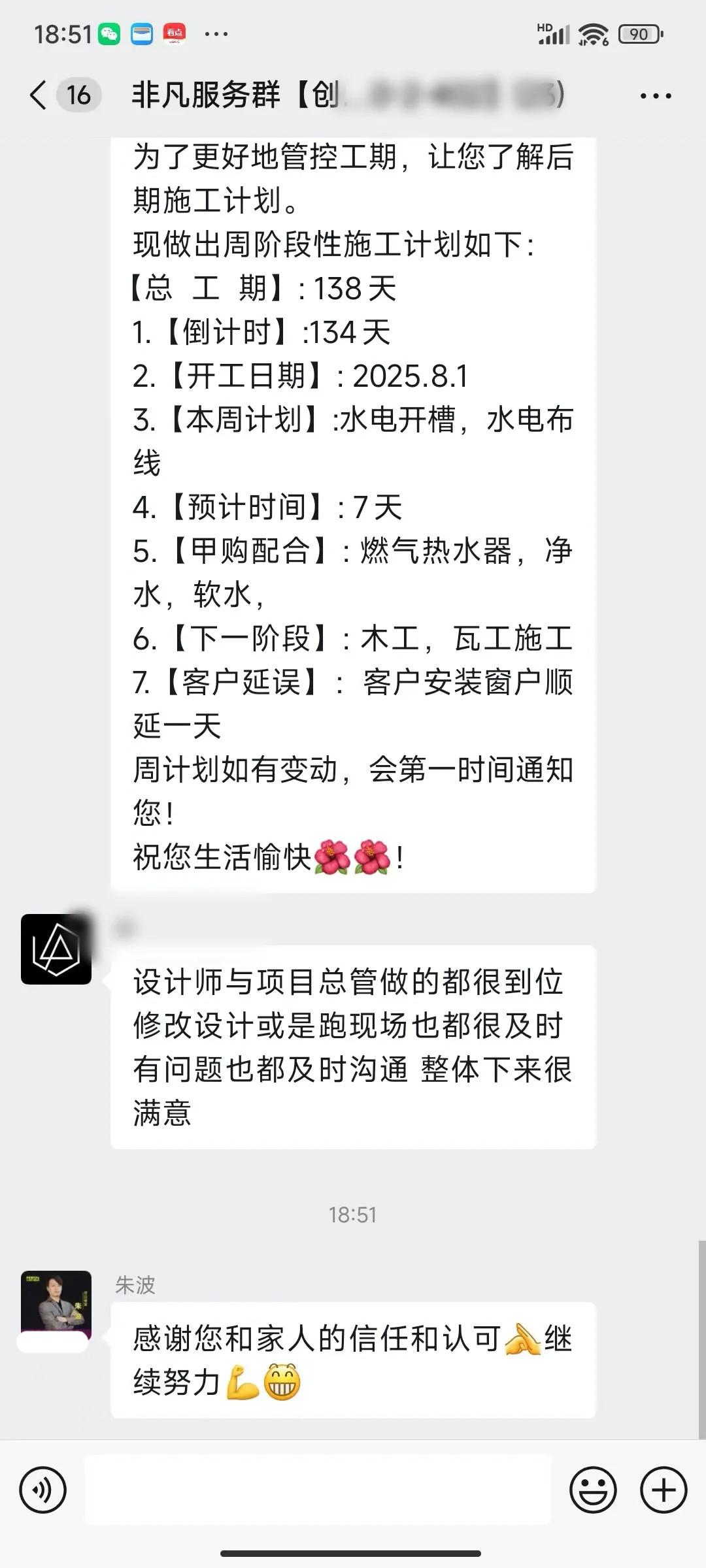Open the emoji picker
706x1568 pixels.
[593, 1490]
